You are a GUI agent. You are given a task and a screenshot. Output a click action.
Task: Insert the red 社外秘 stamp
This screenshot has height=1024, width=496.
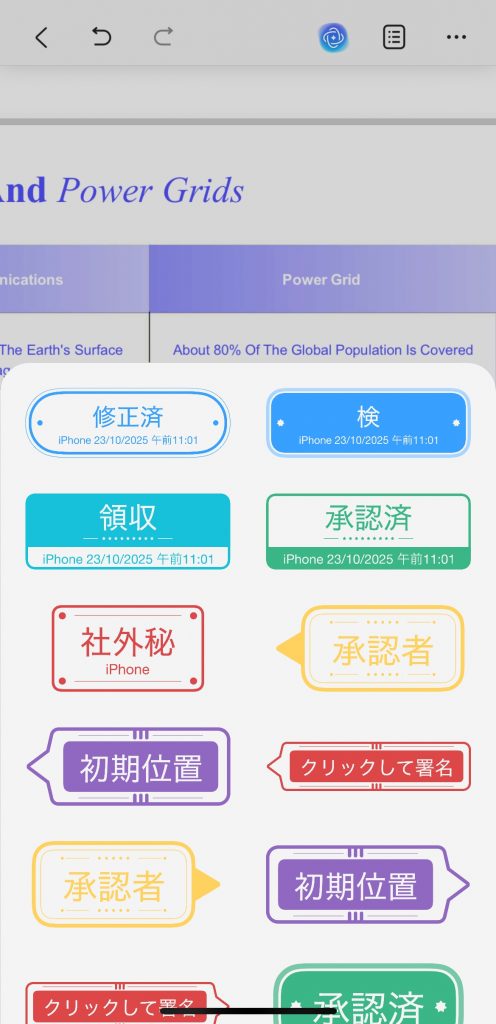[x=128, y=648]
